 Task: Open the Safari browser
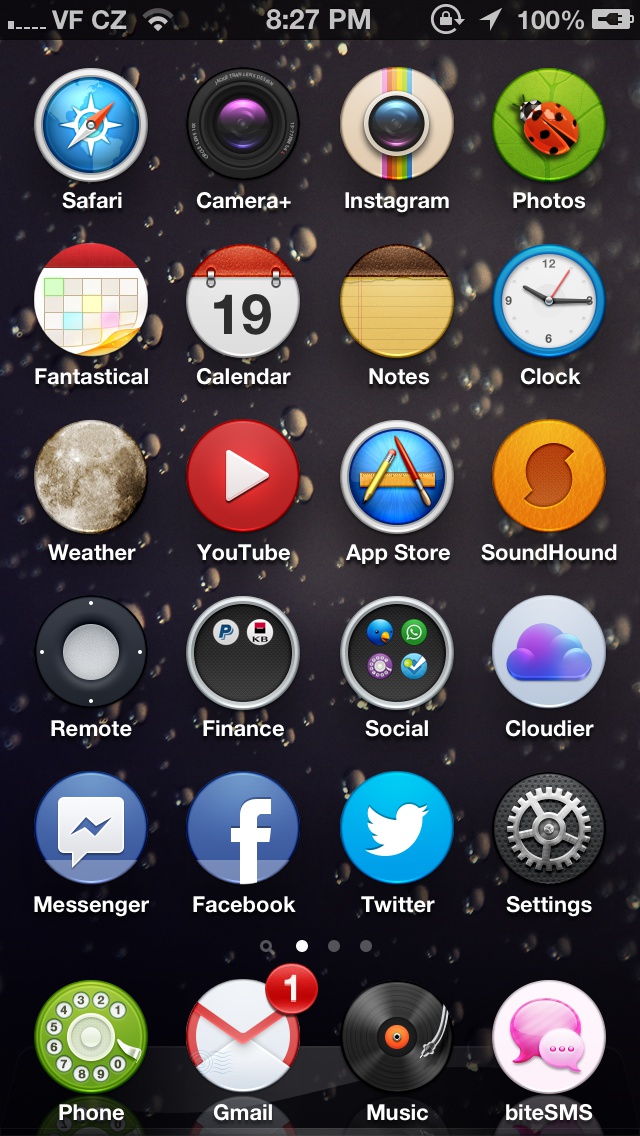click(91, 125)
